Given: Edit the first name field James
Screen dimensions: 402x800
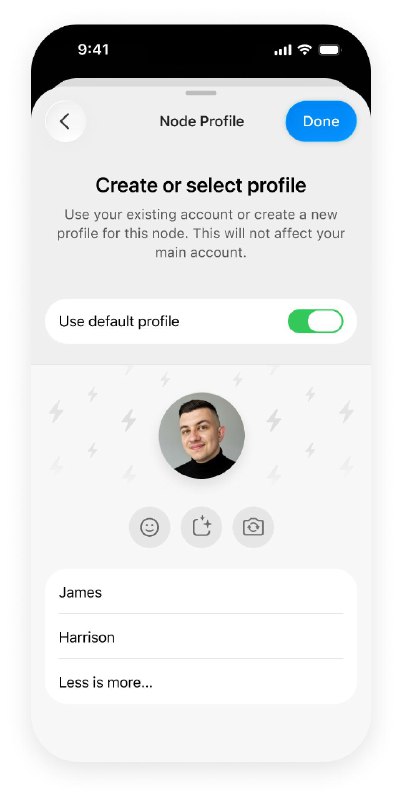Looking at the screenshot, I should pyautogui.click(x=201, y=592).
